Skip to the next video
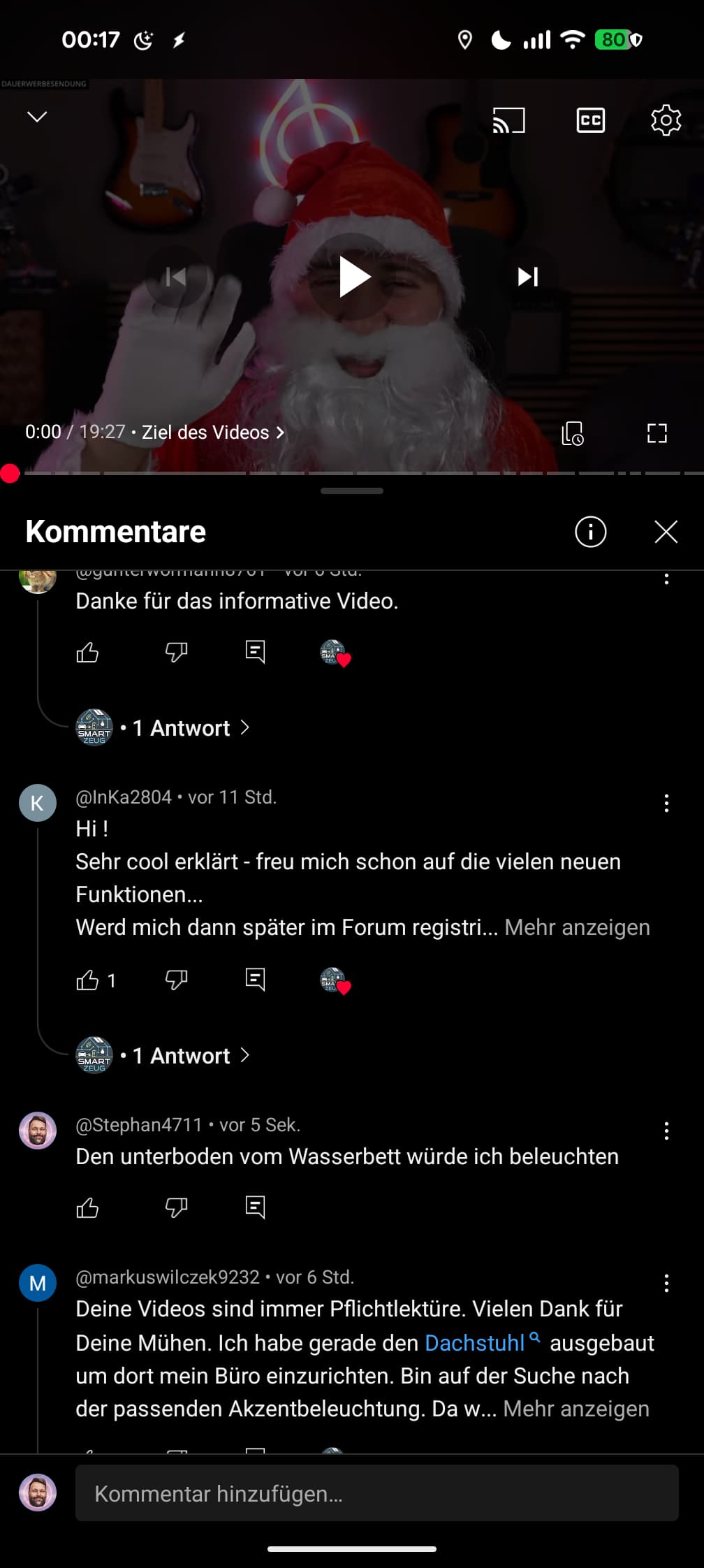 [x=527, y=277]
